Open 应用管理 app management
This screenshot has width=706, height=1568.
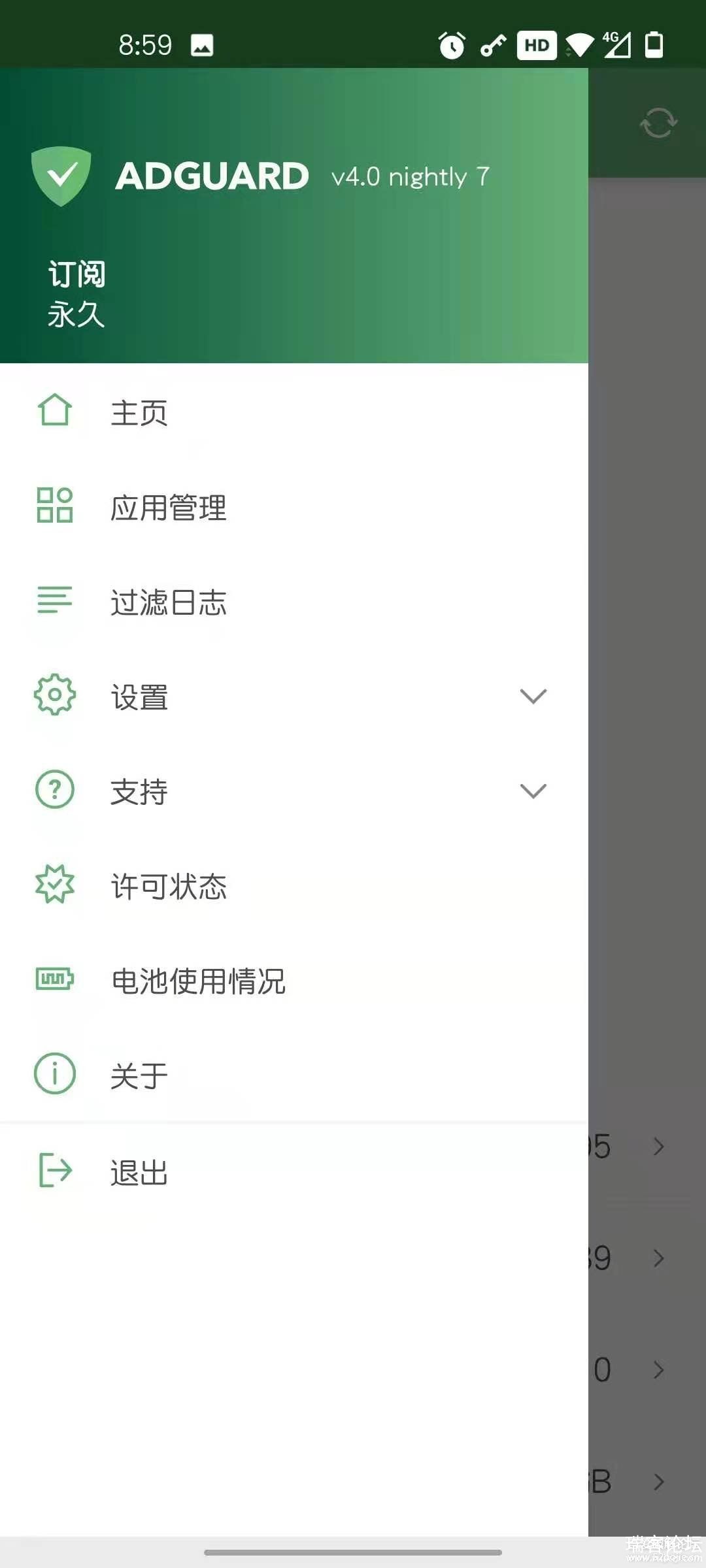294,506
